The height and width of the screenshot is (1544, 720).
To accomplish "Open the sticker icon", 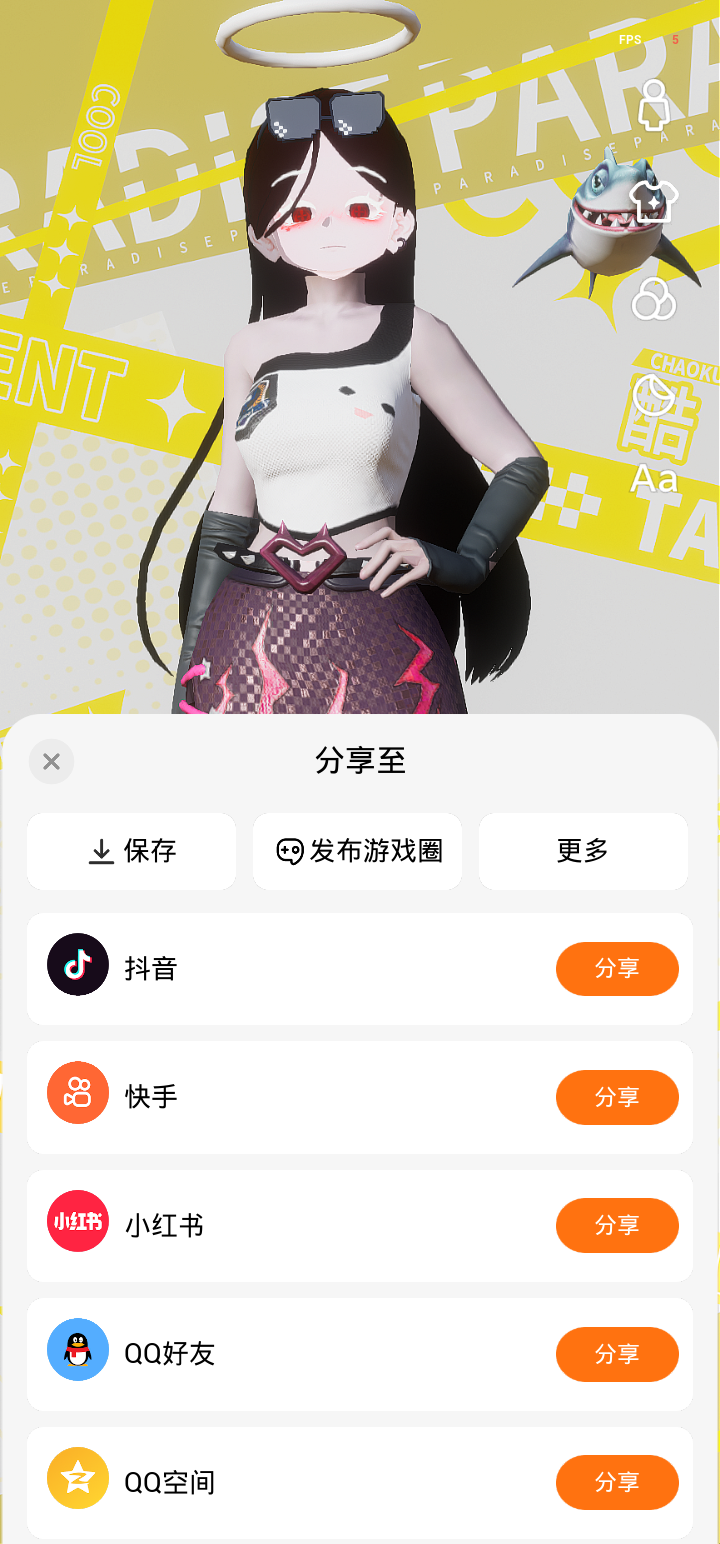I will 654,395.
